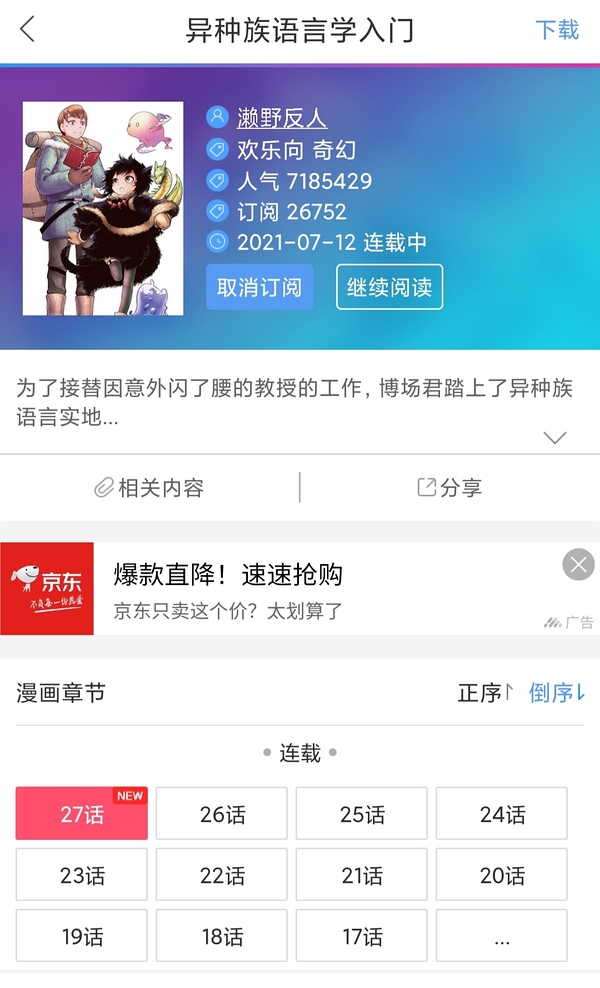The image size is (600, 988).
Task: Open chapter 17话
Action: (x=361, y=936)
